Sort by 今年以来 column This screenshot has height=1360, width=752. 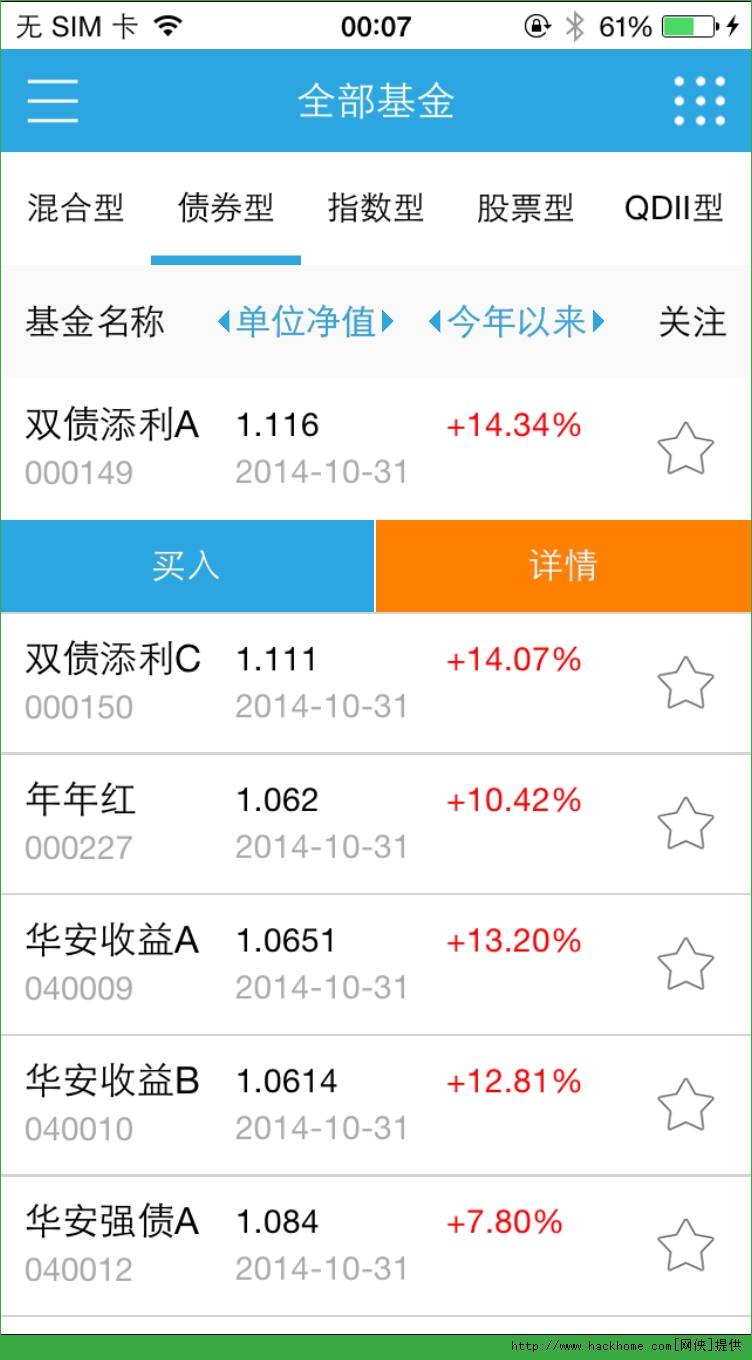coord(516,322)
